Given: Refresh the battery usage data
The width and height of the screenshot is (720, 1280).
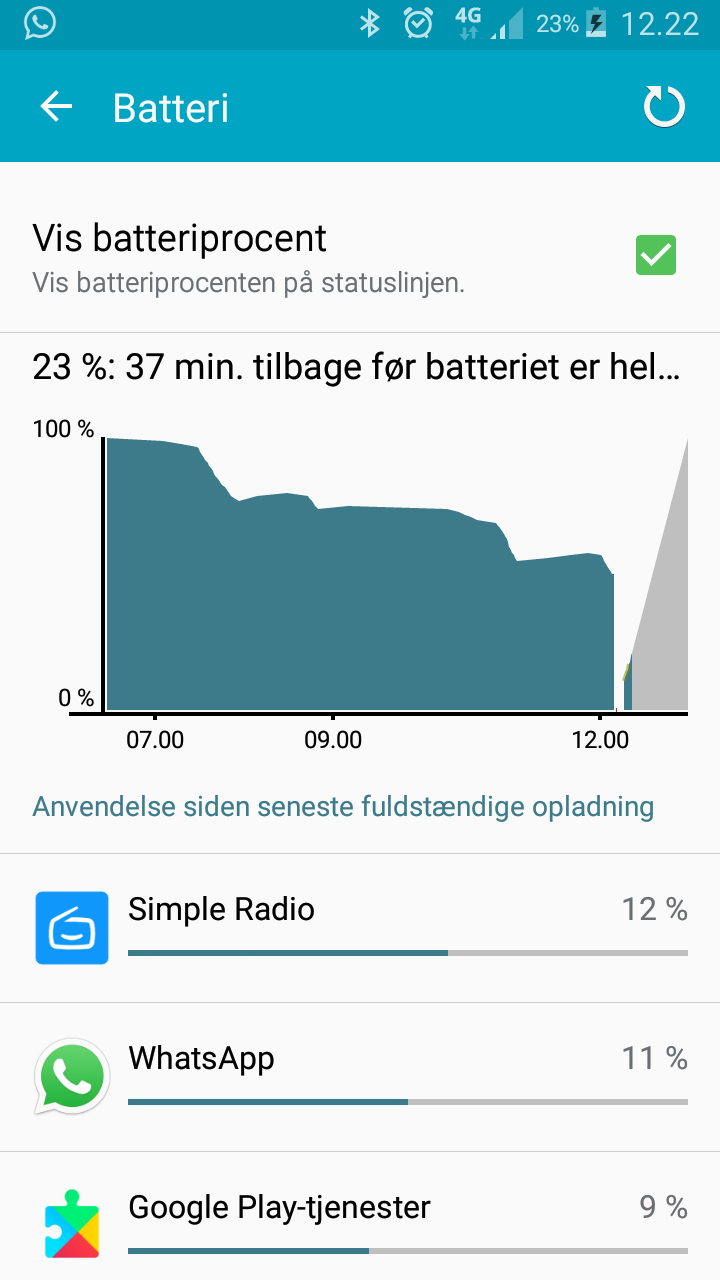Looking at the screenshot, I should click(x=663, y=107).
